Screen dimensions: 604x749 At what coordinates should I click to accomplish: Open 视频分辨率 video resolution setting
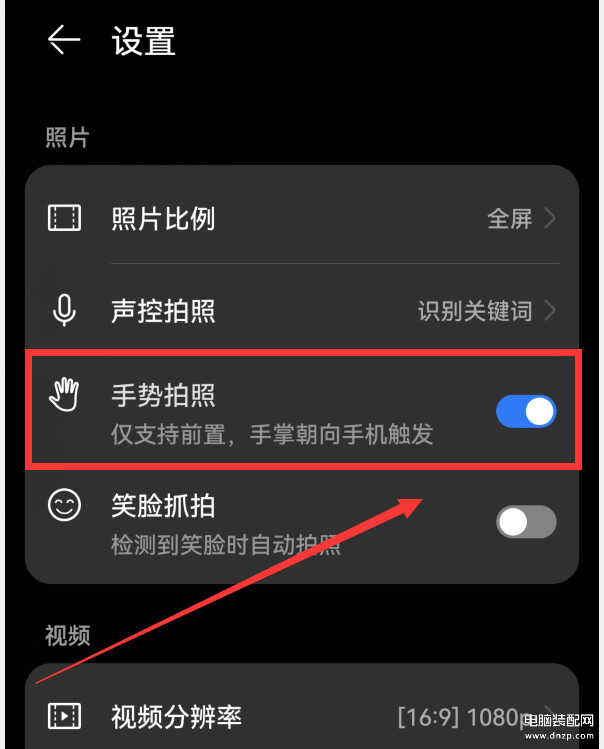point(300,716)
